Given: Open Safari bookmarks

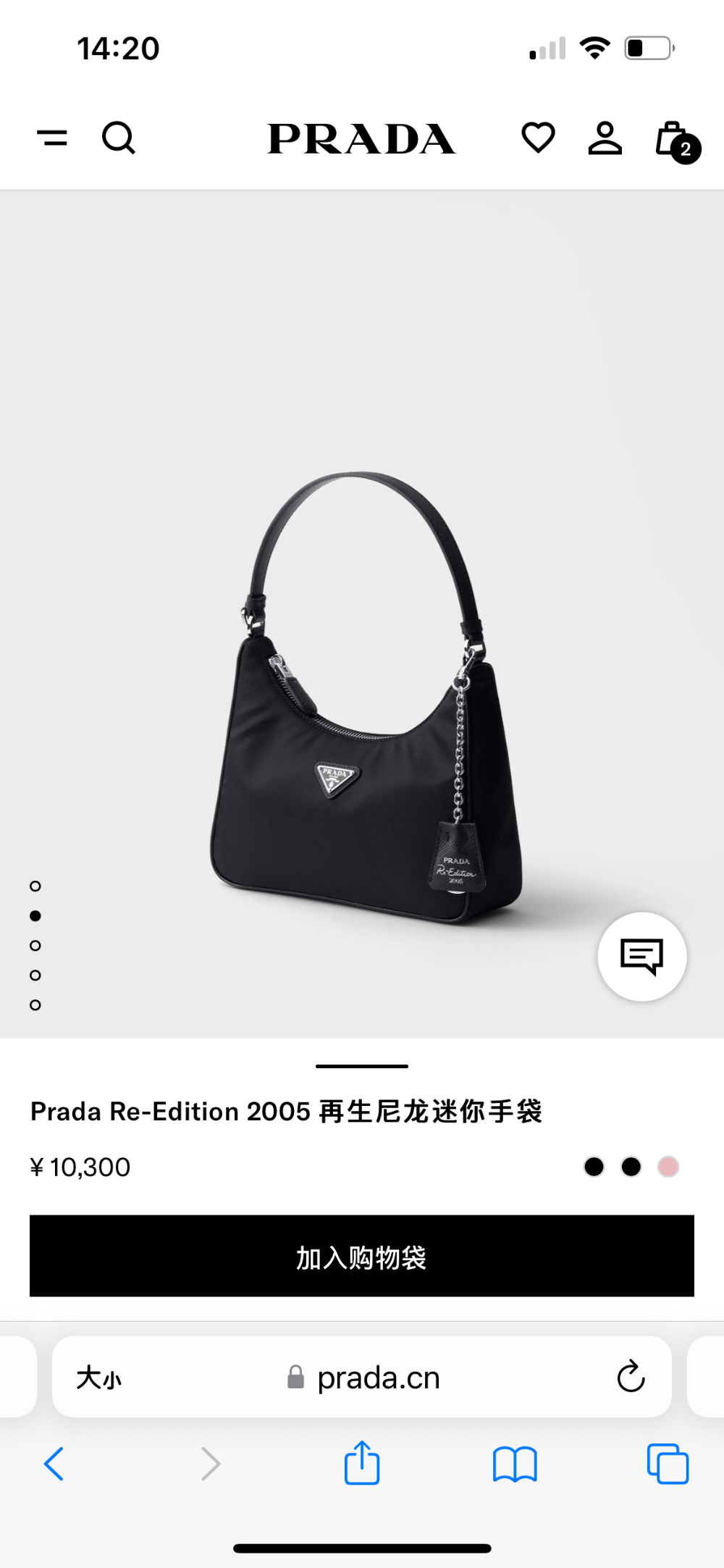Looking at the screenshot, I should 515,1464.
